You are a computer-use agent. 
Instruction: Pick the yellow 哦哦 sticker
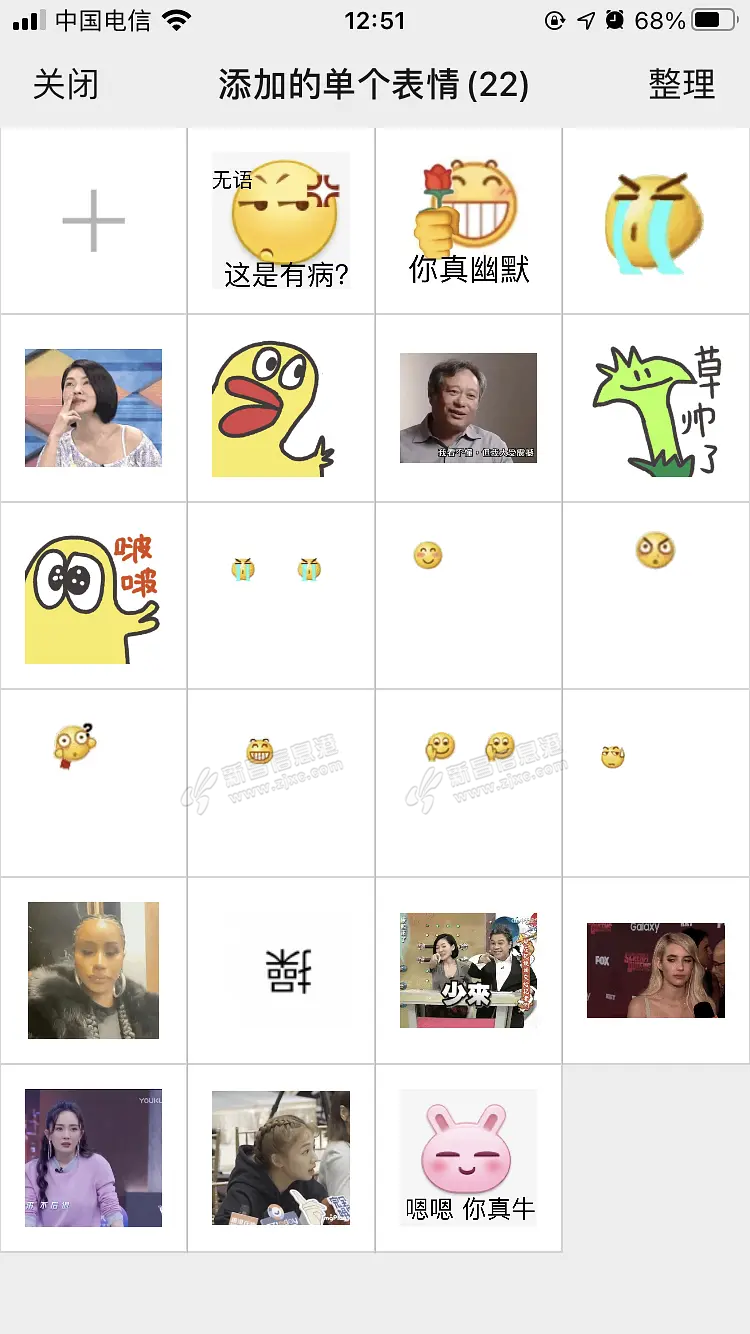pos(93,597)
